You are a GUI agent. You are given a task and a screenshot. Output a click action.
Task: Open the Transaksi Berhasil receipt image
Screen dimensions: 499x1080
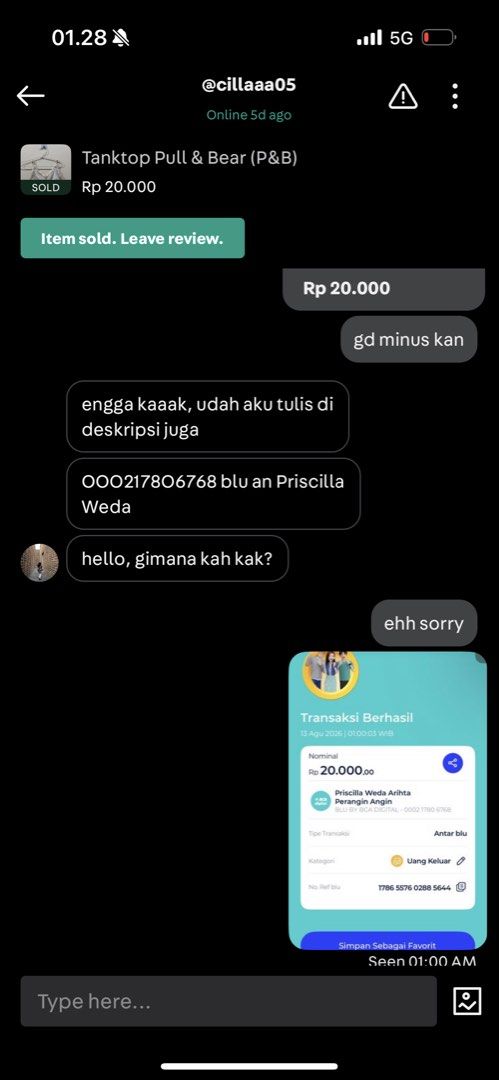[387, 800]
